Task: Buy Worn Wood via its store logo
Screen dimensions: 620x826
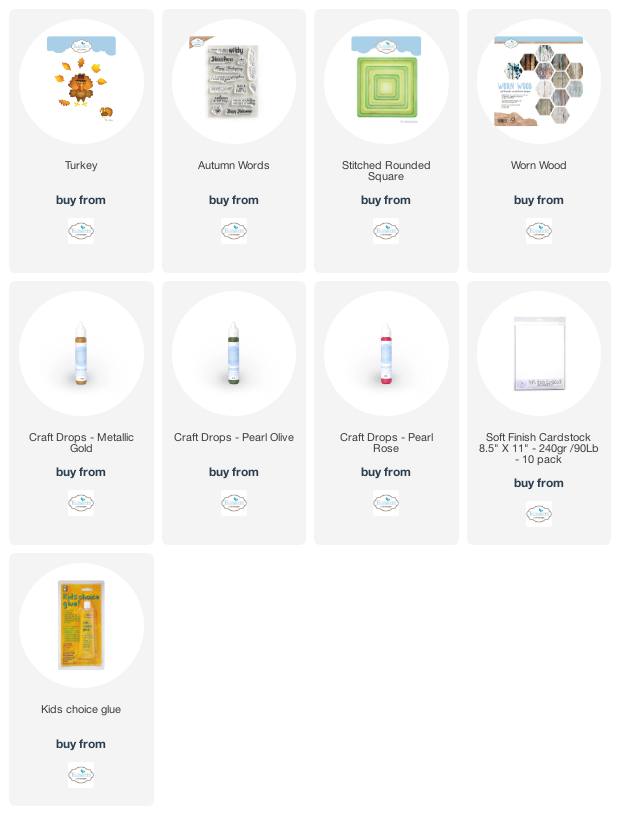Action: click(538, 232)
